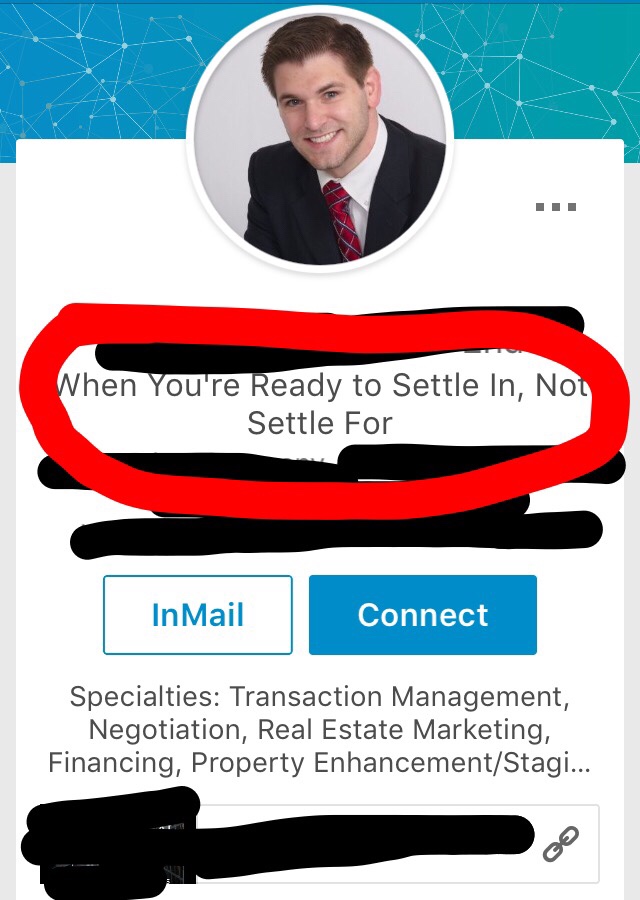Expand the truncated Specialties summary
This screenshot has height=900, width=640.
[320, 730]
